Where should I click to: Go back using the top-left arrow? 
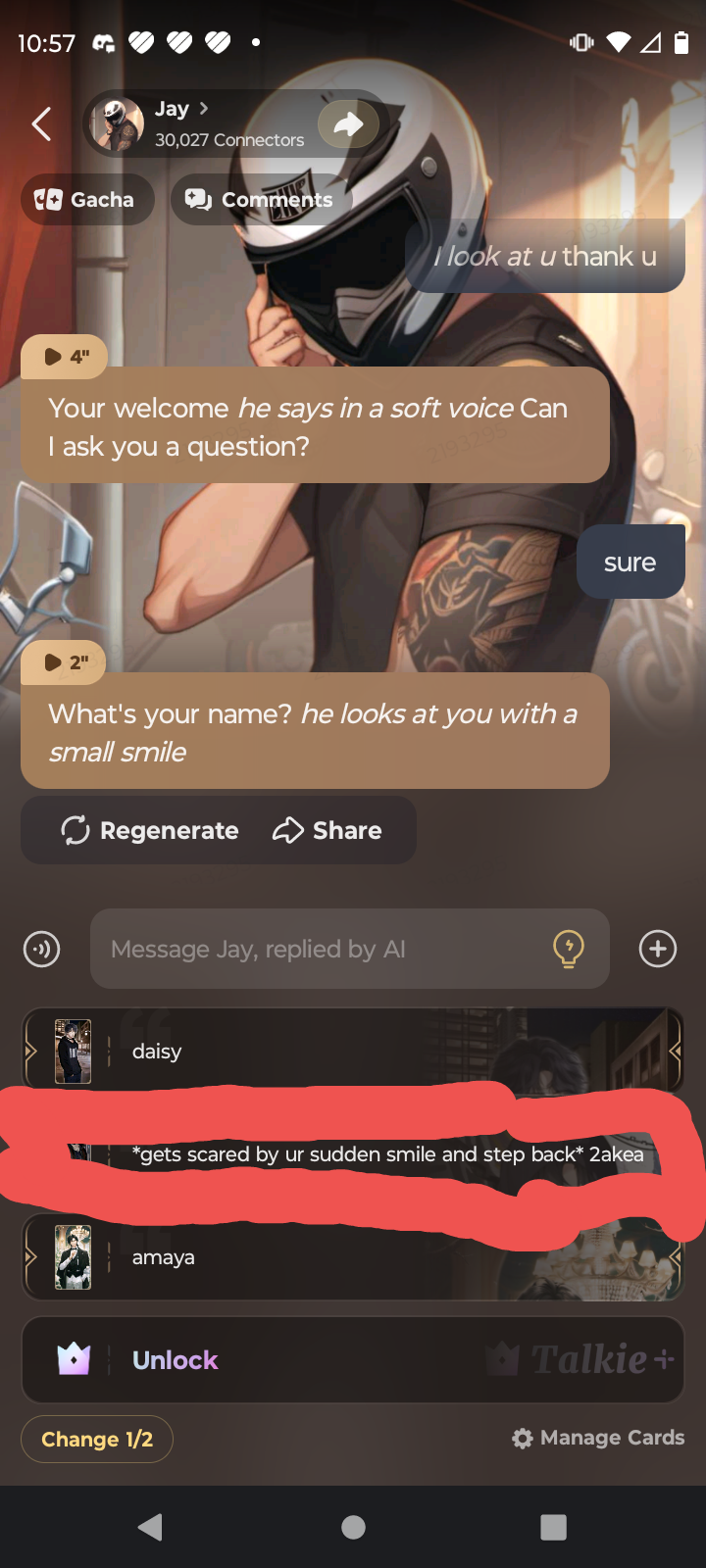(41, 124)
